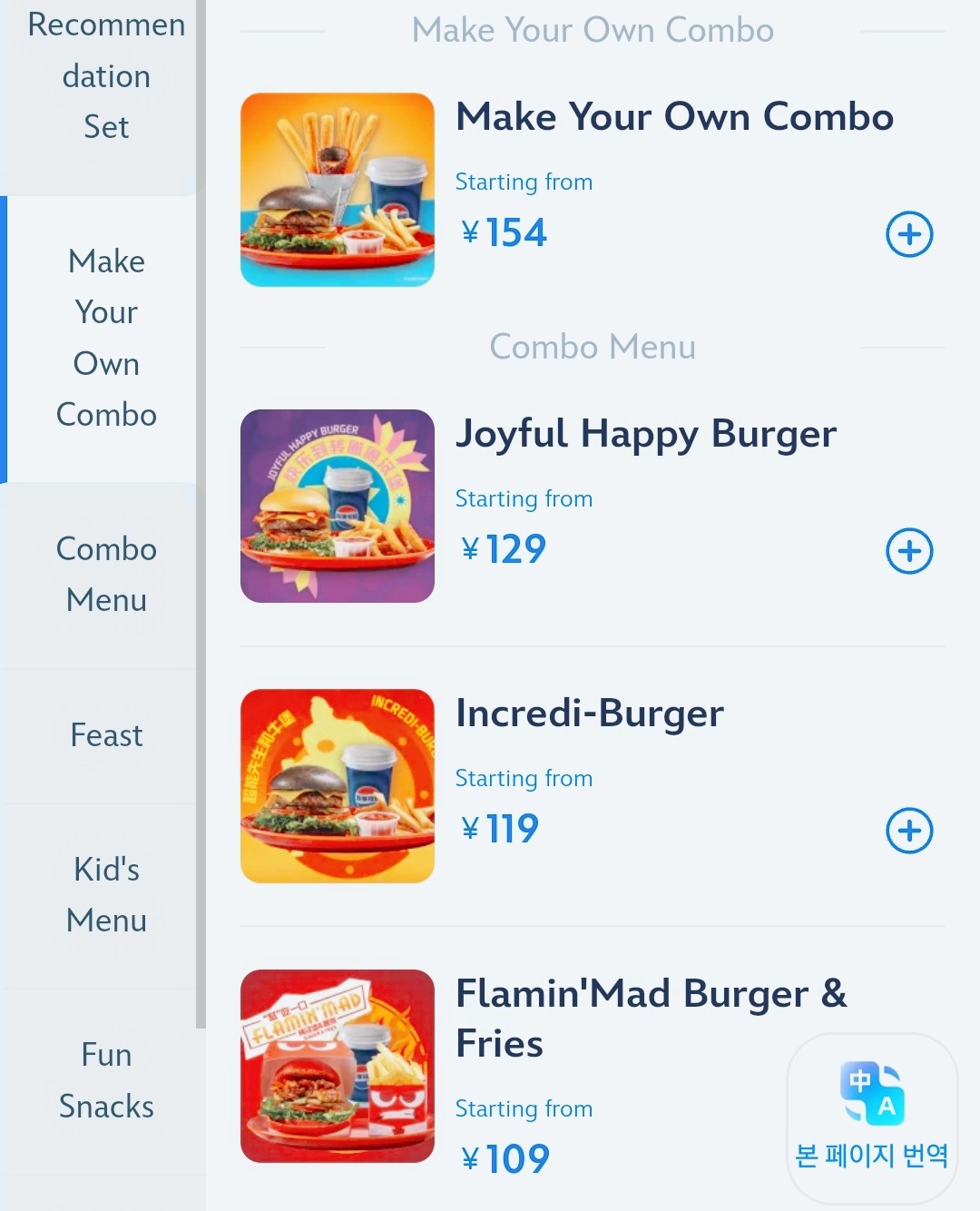The image size is (980, 1211).
Task: Translate this page with the floating button
Action: 872,1118
